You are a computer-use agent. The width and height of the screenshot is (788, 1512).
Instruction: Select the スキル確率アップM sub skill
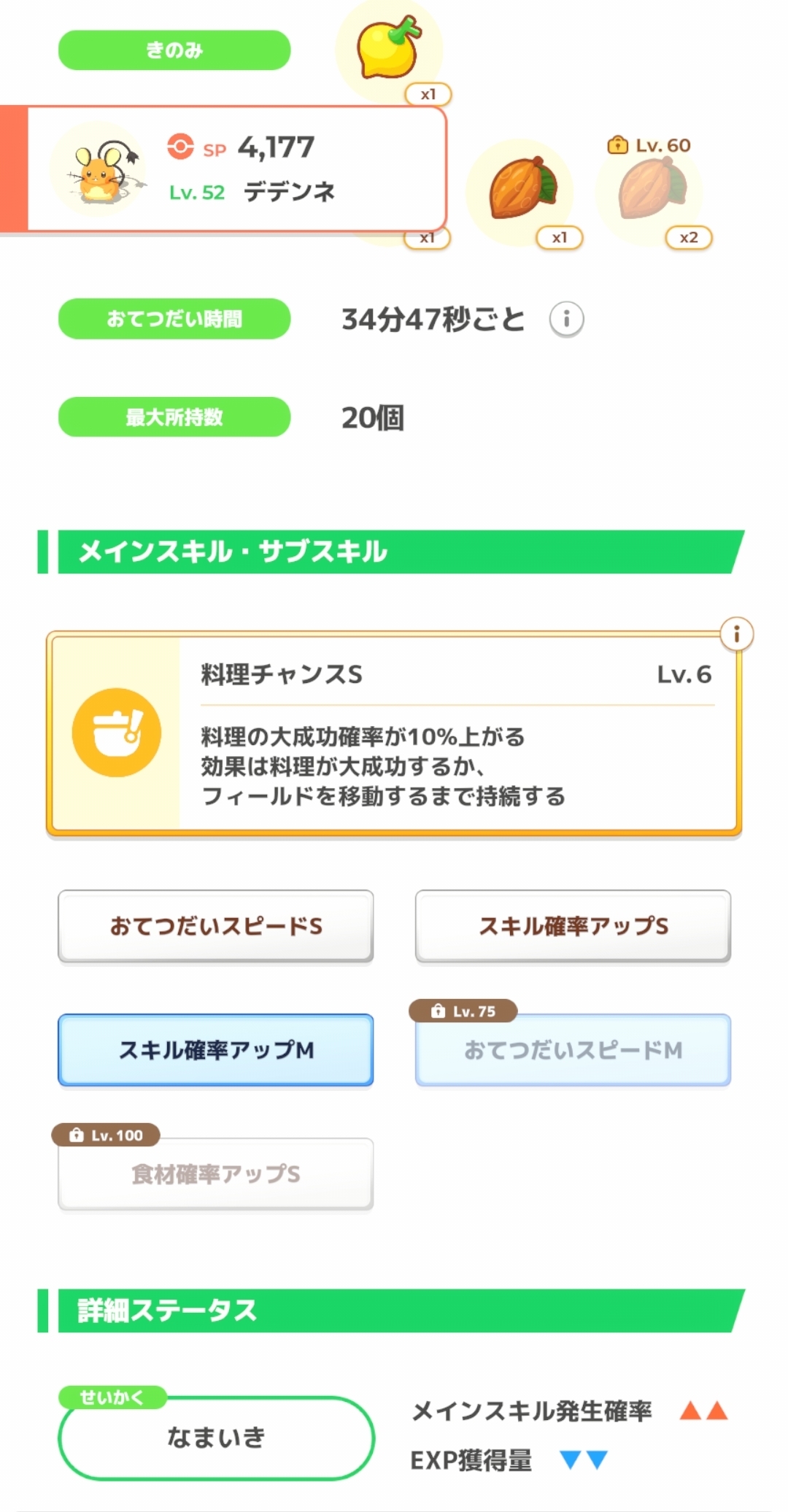216,1050
